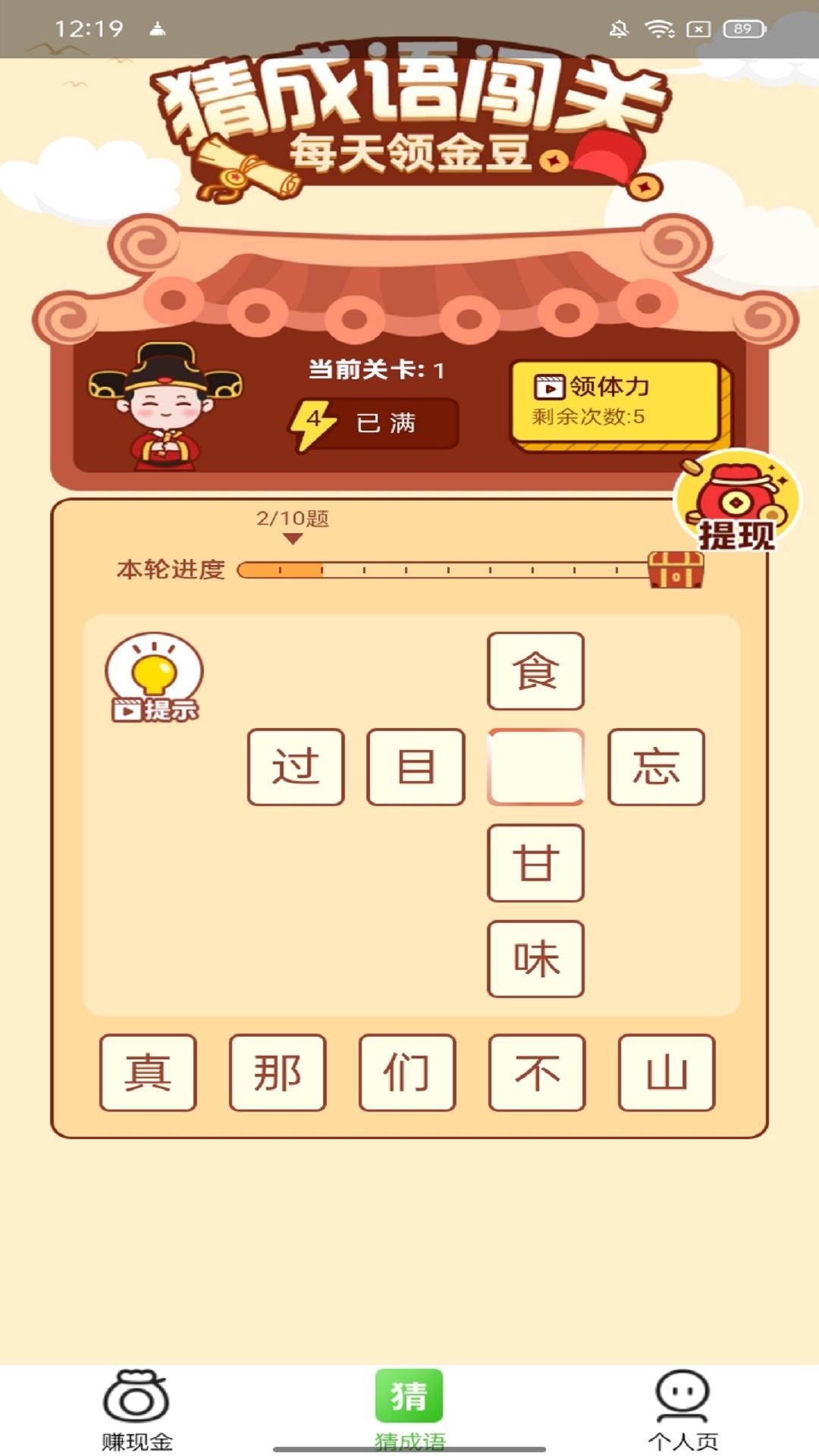Fill the blank with 不
This screenshot has height=1456, width=819.
537,1072
